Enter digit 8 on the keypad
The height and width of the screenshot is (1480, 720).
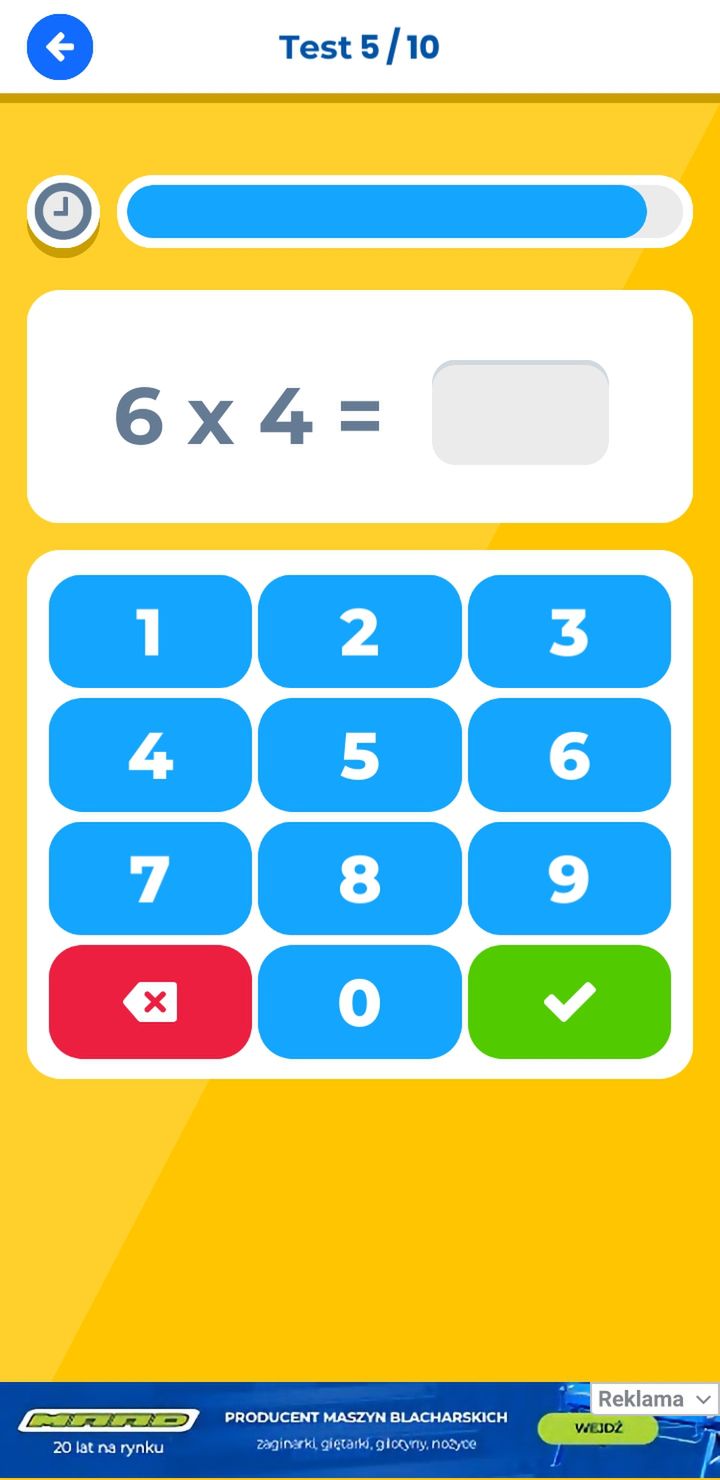click(360, 878)
